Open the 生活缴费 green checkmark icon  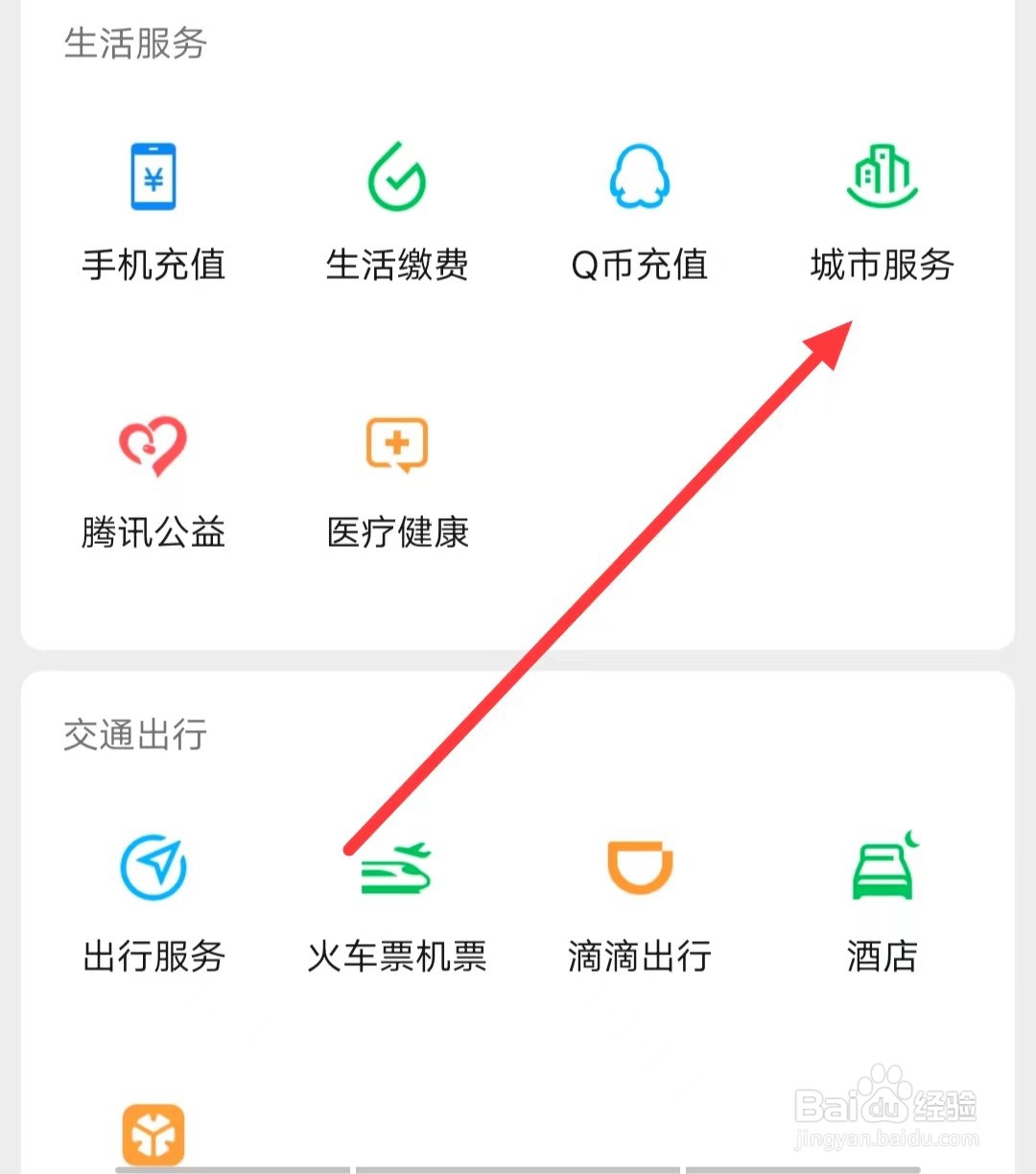pyautogui.click(x=396, y=177)
